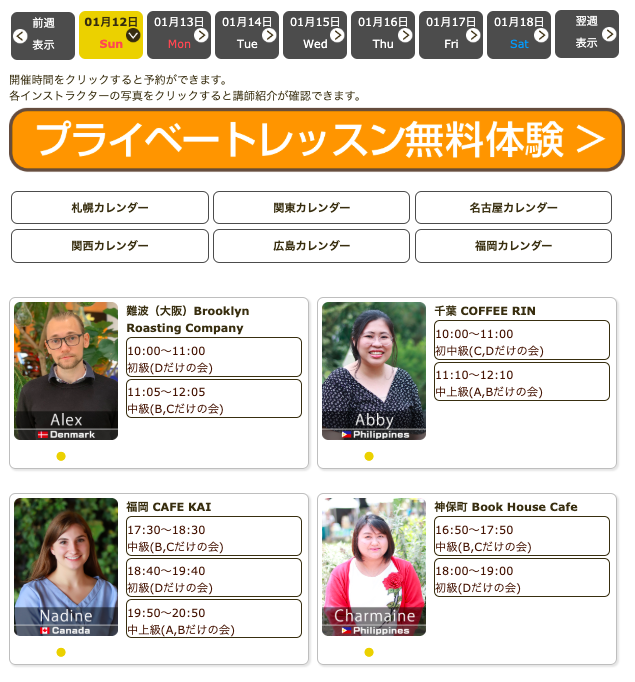Go to the previous week (前週表示)
The height and width of the screenshot is (682, 635).
[x=42, y=34]
